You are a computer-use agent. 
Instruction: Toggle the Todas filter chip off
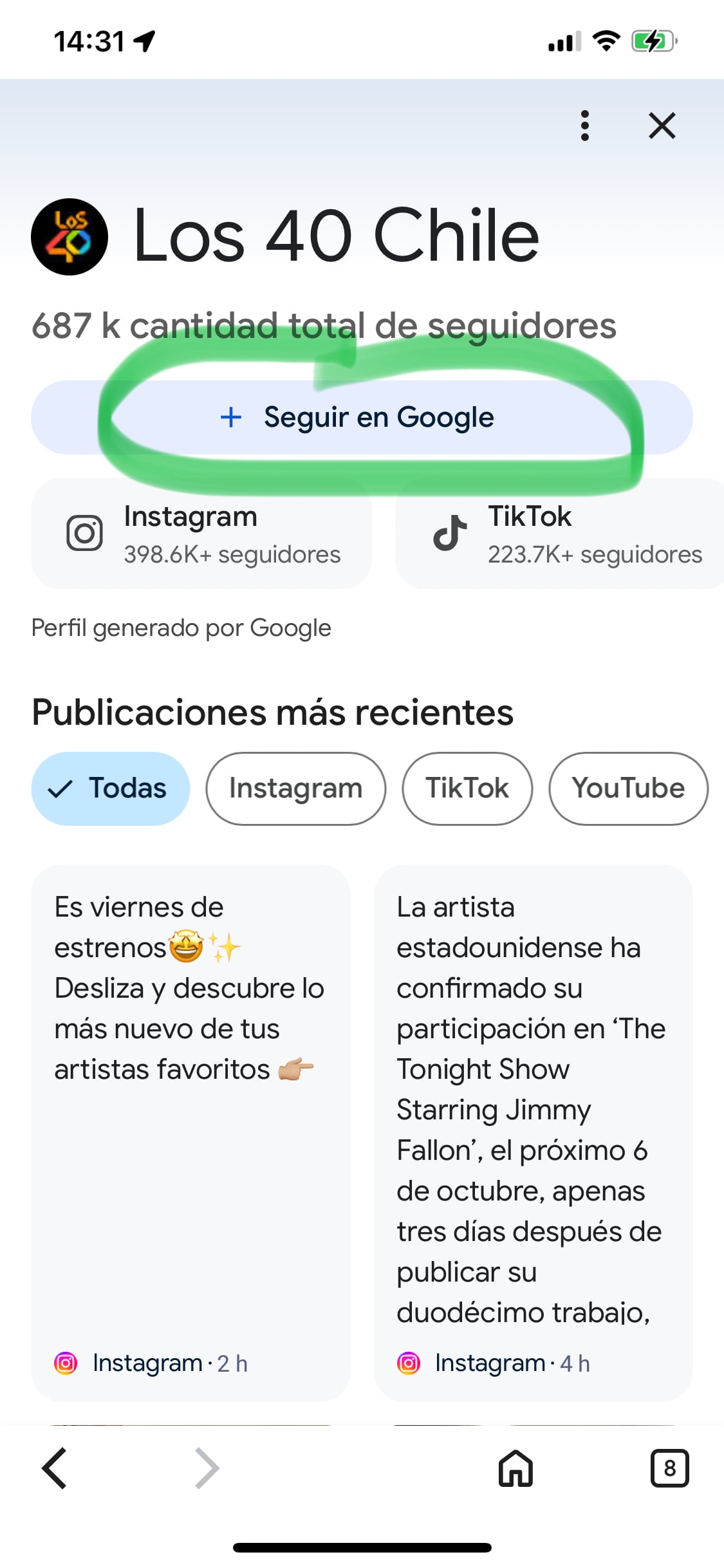(x=109, y=788)
